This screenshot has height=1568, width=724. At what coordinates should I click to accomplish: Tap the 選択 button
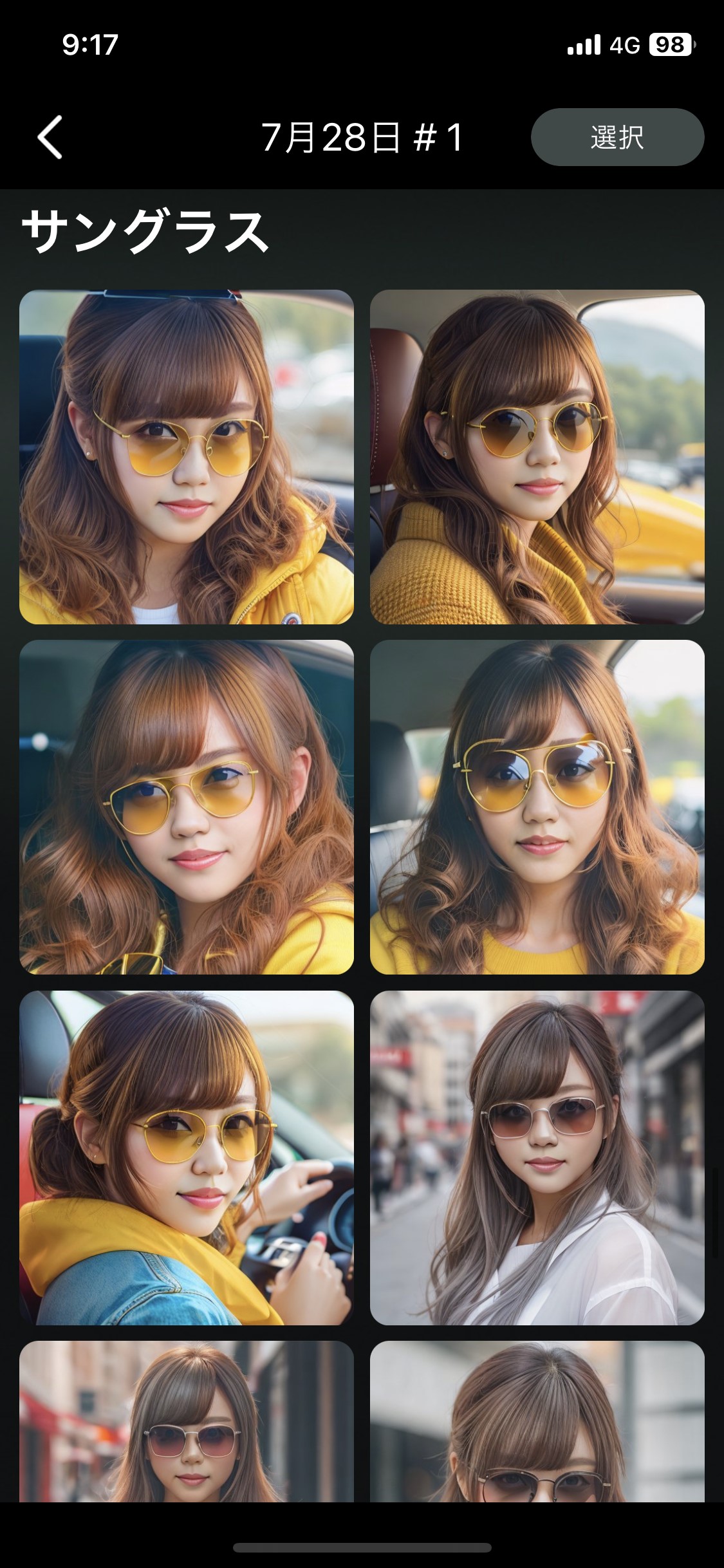coord(617,137)
